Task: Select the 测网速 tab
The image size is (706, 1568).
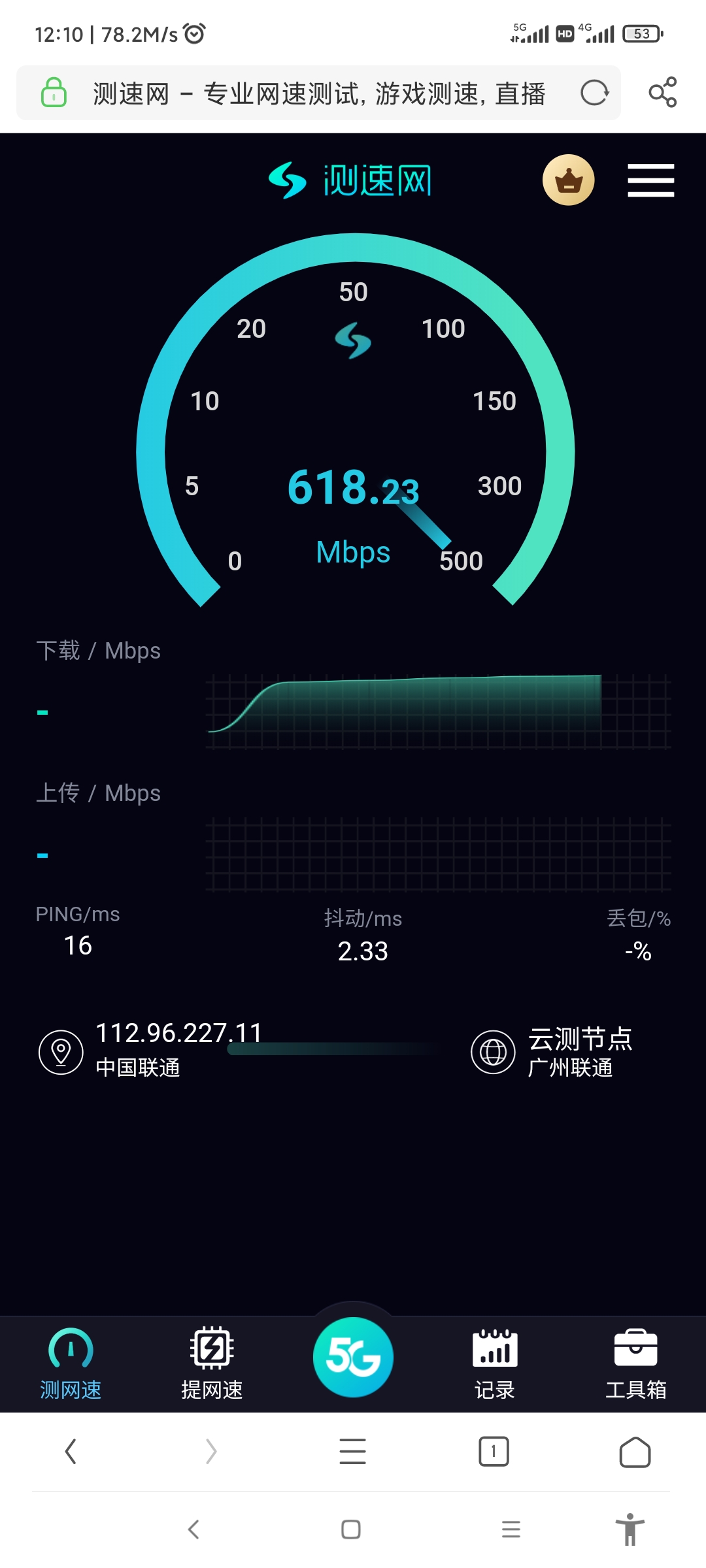Action: [71, 1364]
